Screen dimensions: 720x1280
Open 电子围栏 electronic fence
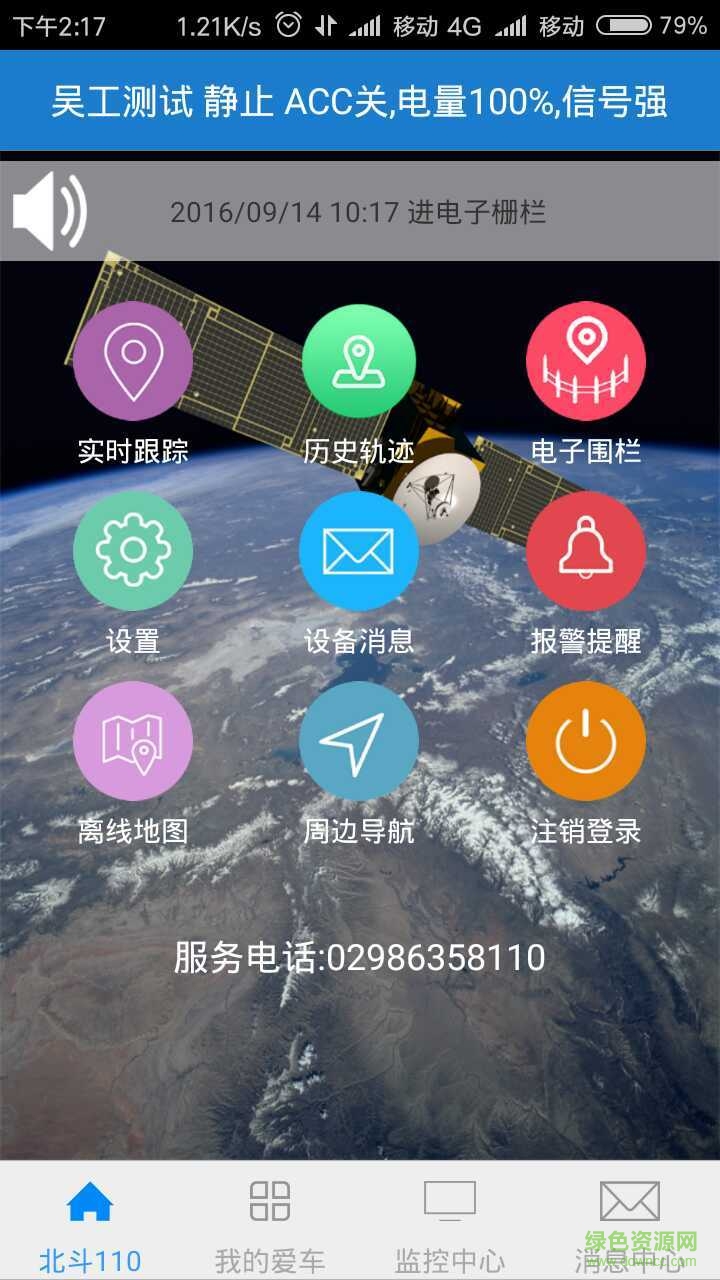(586, 362)
